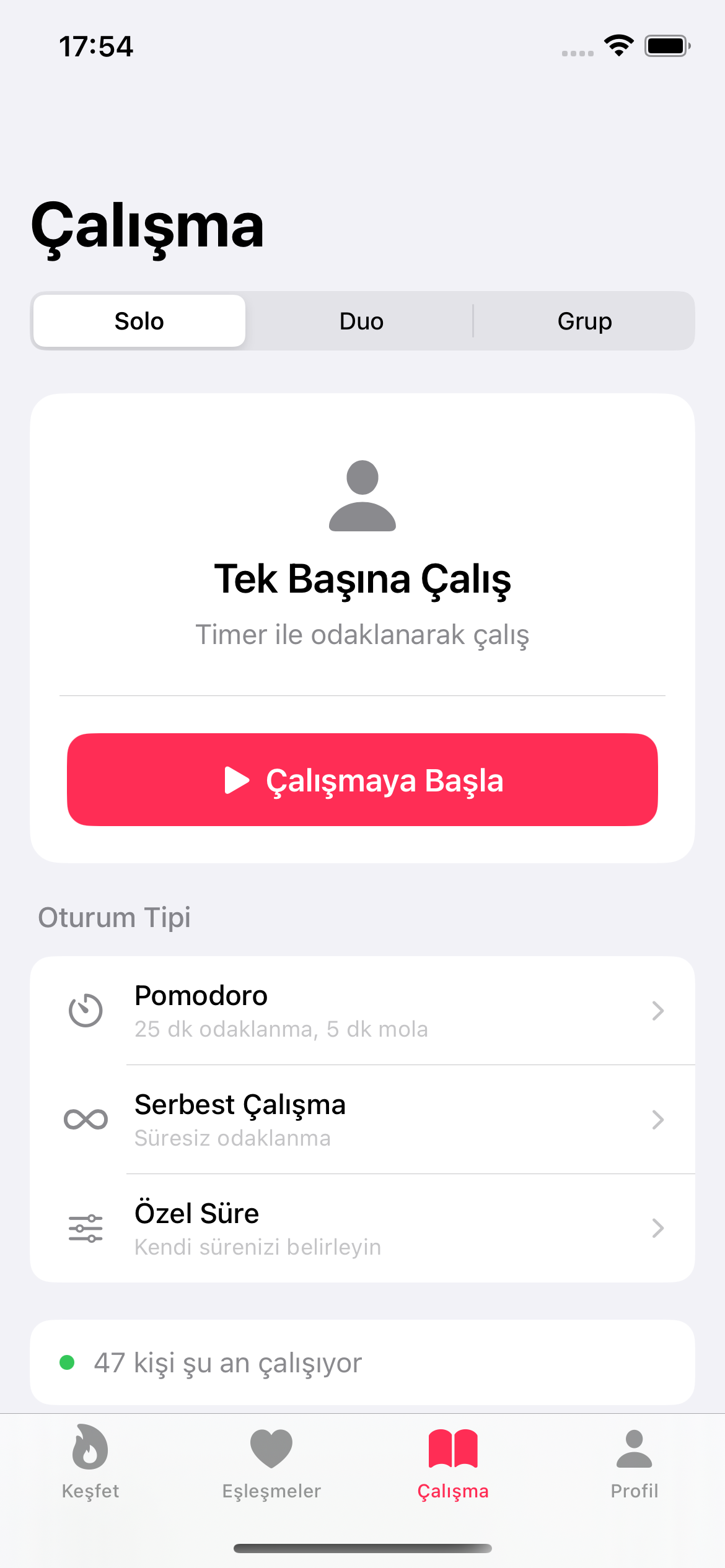Select the Solo segment

tap(139, 321)
